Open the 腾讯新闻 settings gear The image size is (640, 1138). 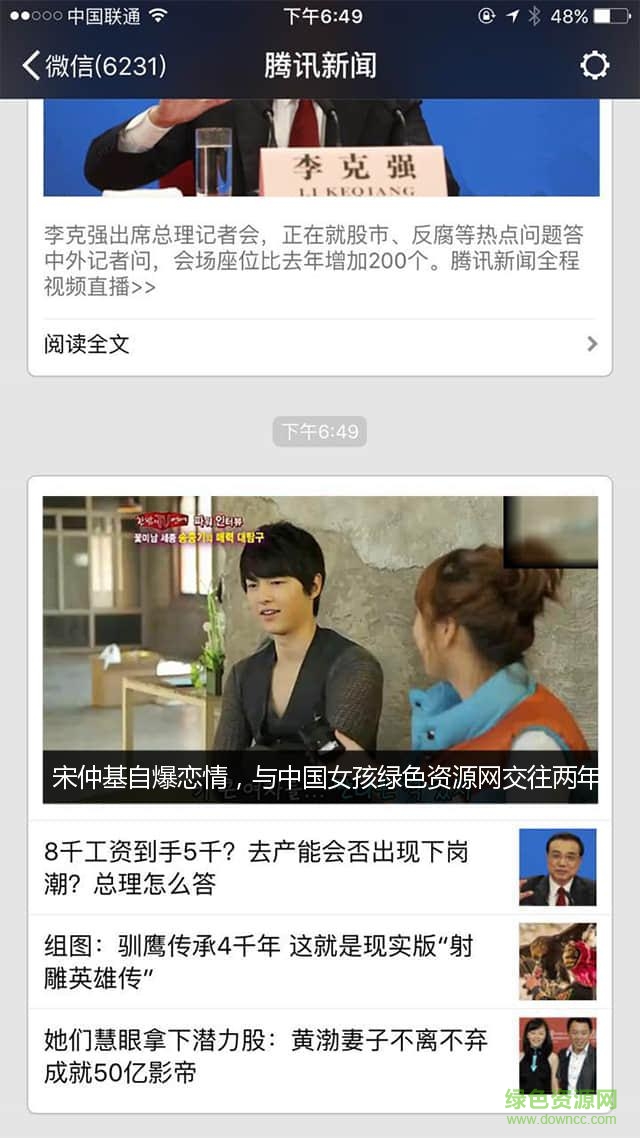tap(594, 66)
